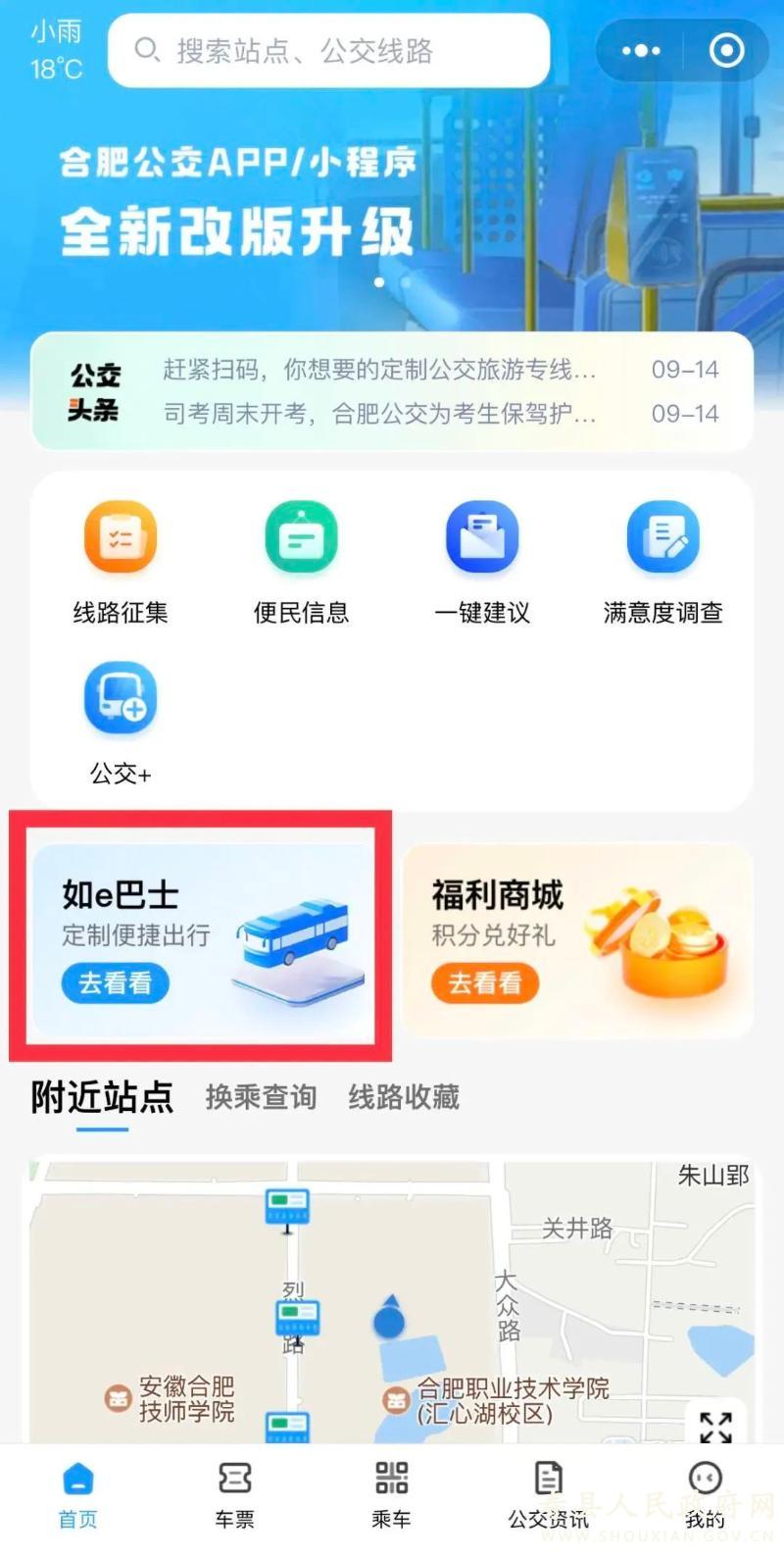Open 线路征集
The width and height of the screenshot is (784, 1558).
point(121,561)
